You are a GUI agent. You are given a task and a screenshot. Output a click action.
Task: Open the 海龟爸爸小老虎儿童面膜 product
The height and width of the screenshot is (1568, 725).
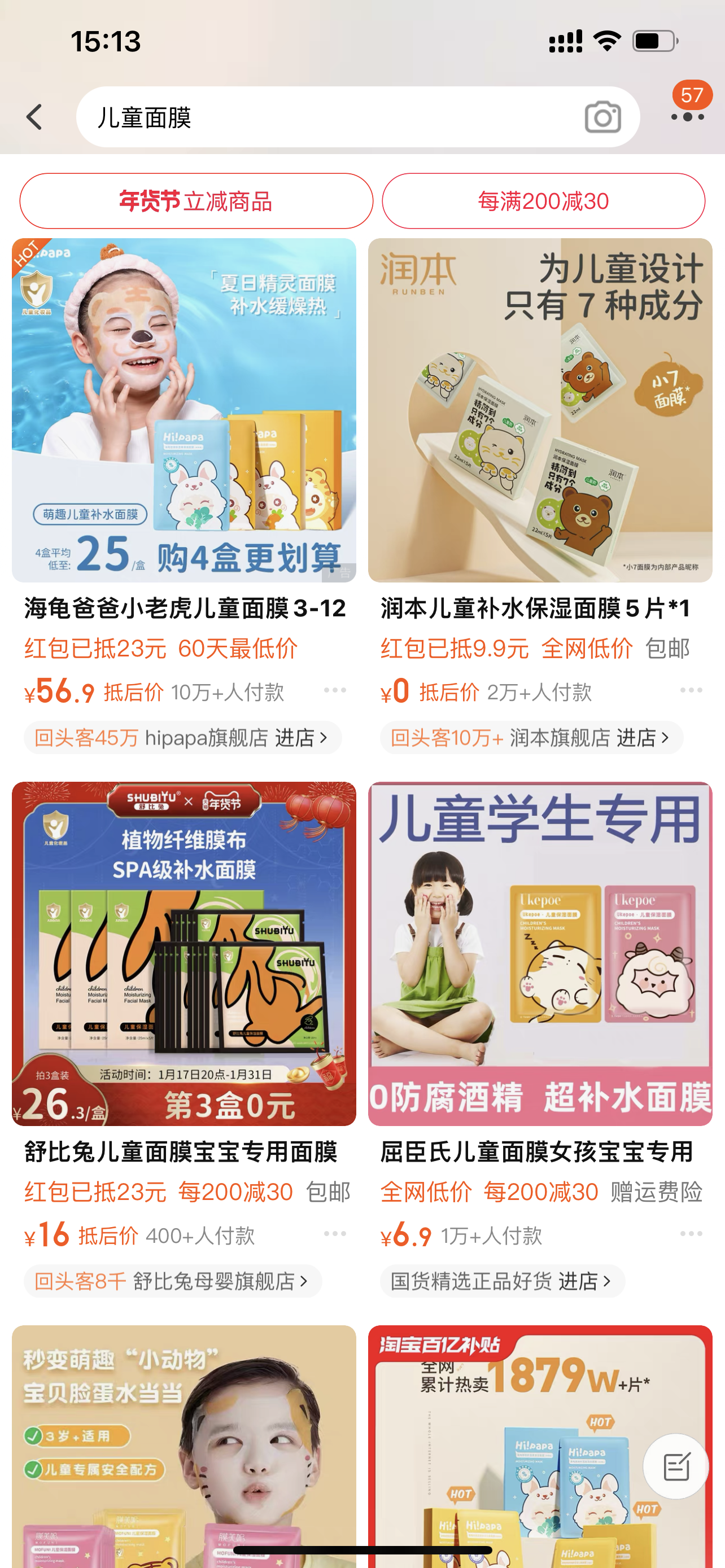click(184, 410)
